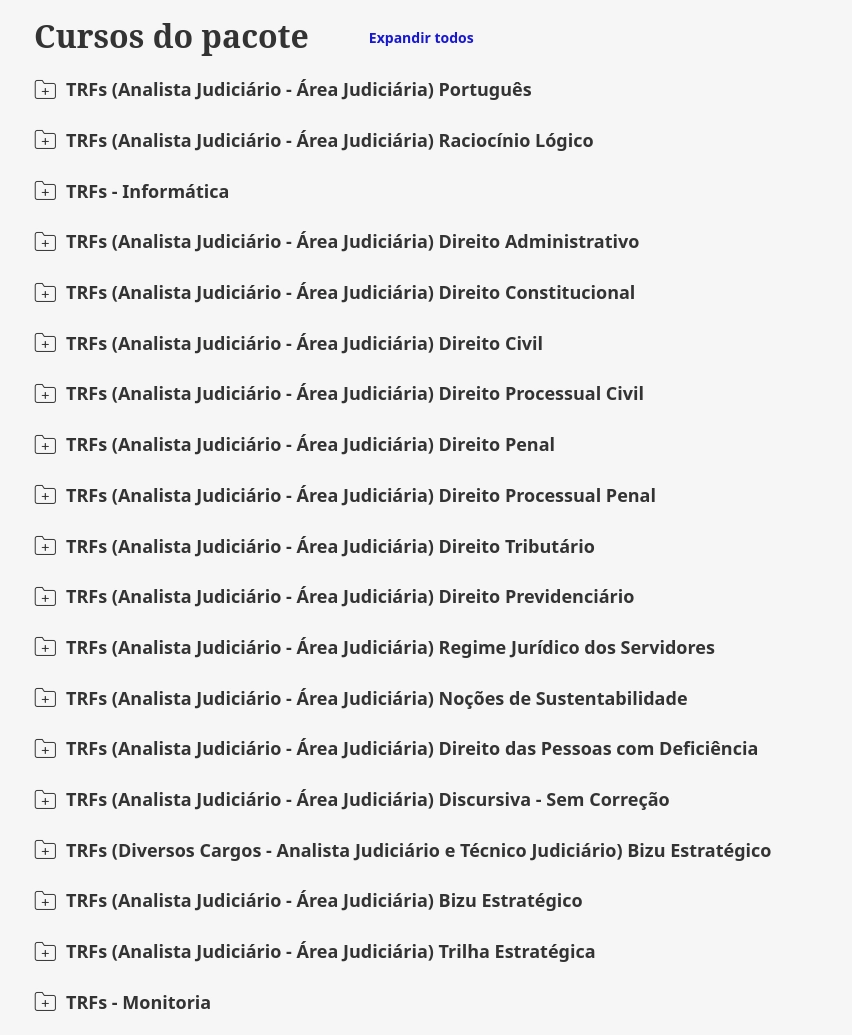Click the folder icon beside TRFs - Informática
This screenshot has height=1035, width=852.
click(45, 191)
